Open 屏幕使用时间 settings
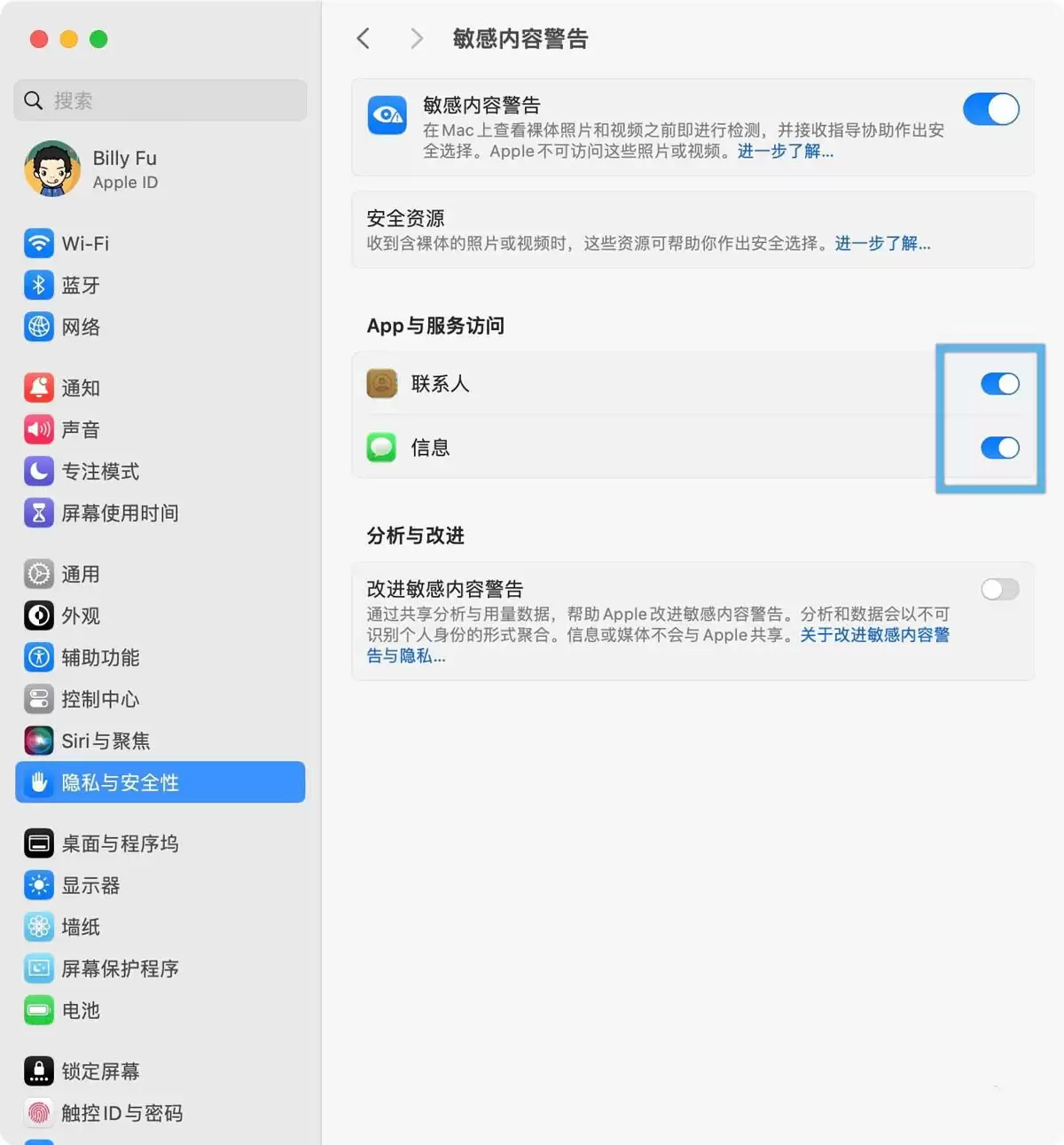 pyautogui.click(x=119, y=514)
